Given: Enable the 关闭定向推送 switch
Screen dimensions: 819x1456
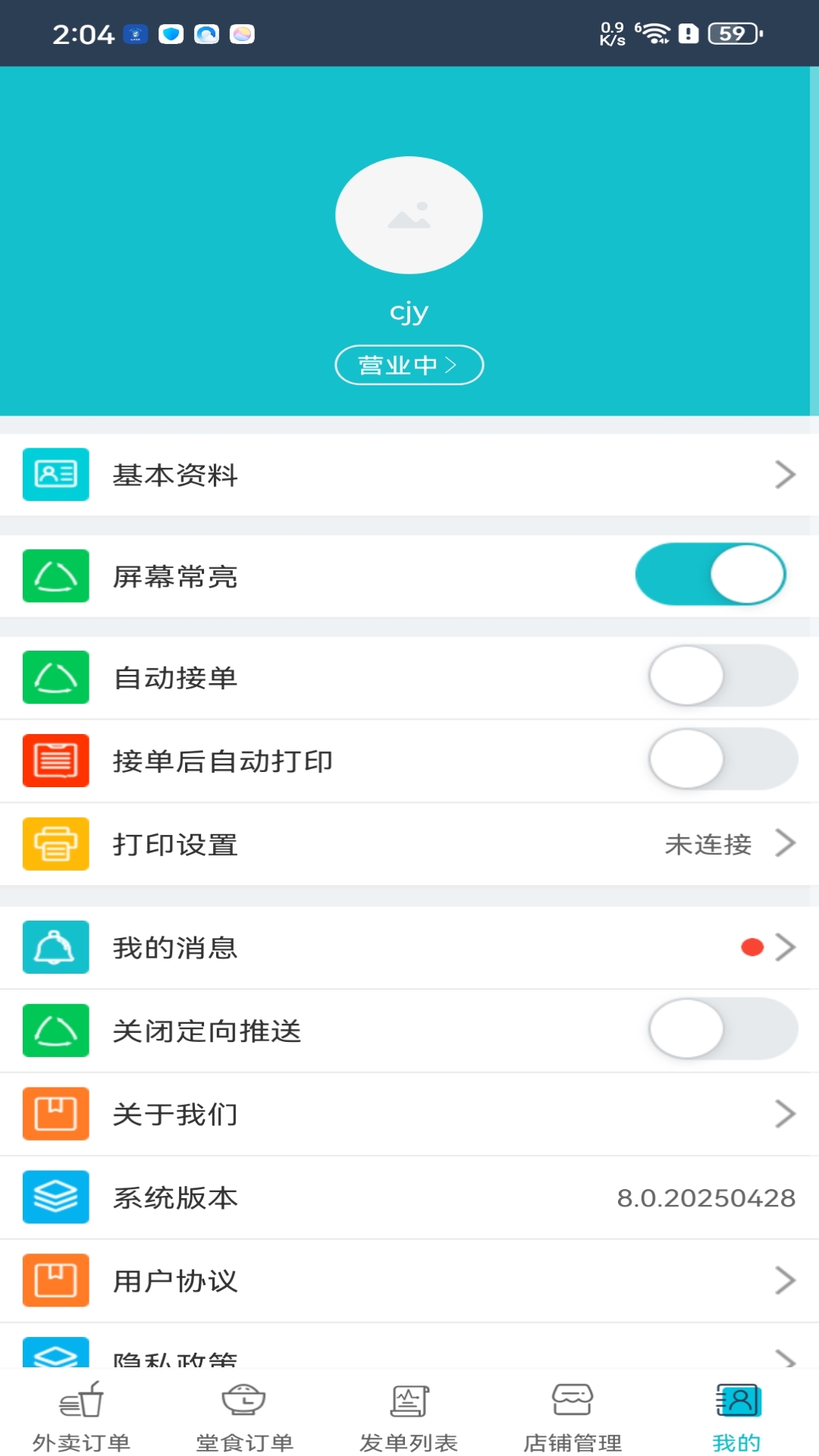Looking at the screenshot, I should 723,1029.
